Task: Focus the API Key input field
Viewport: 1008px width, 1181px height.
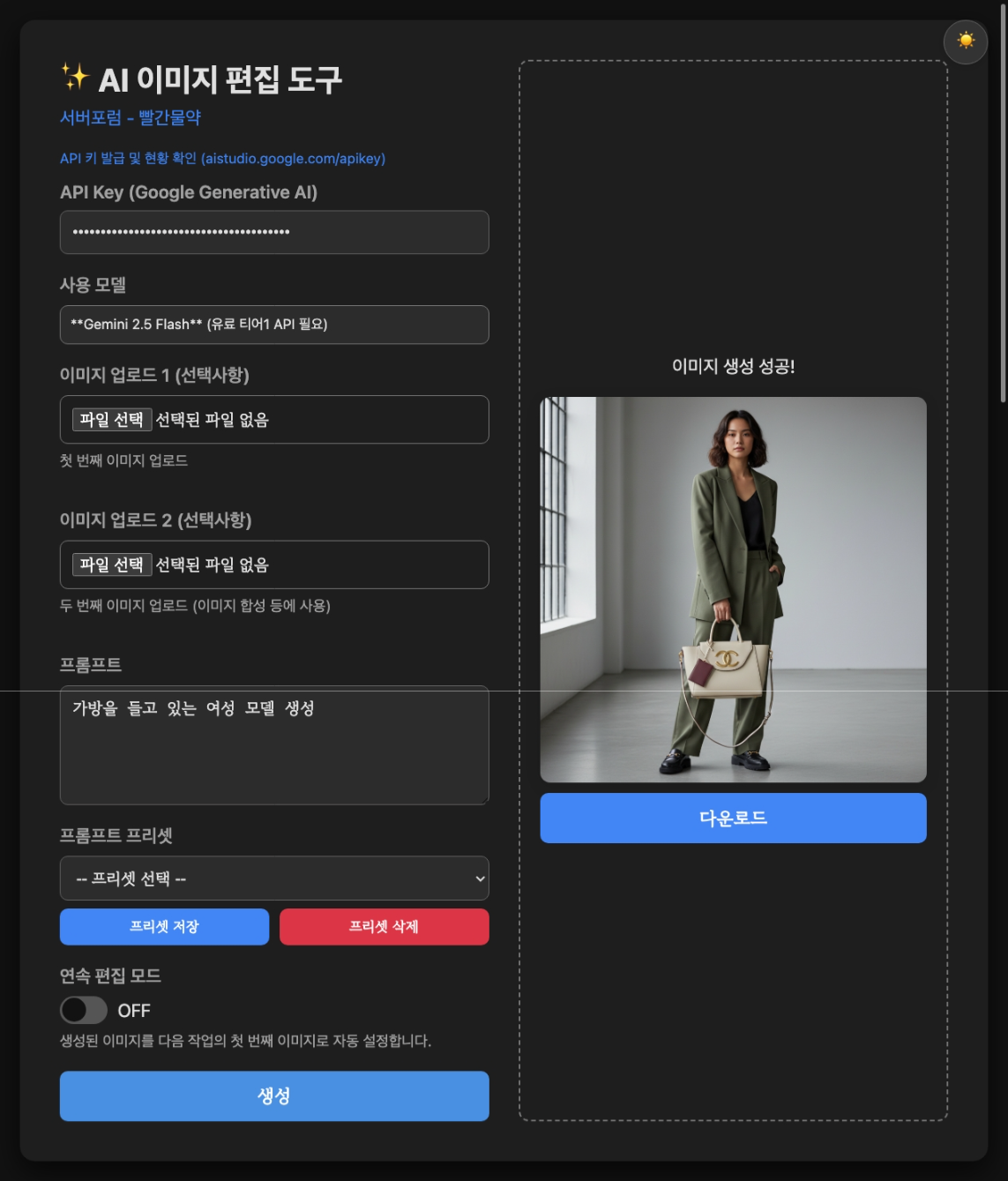Action: [x=274, y=232]
